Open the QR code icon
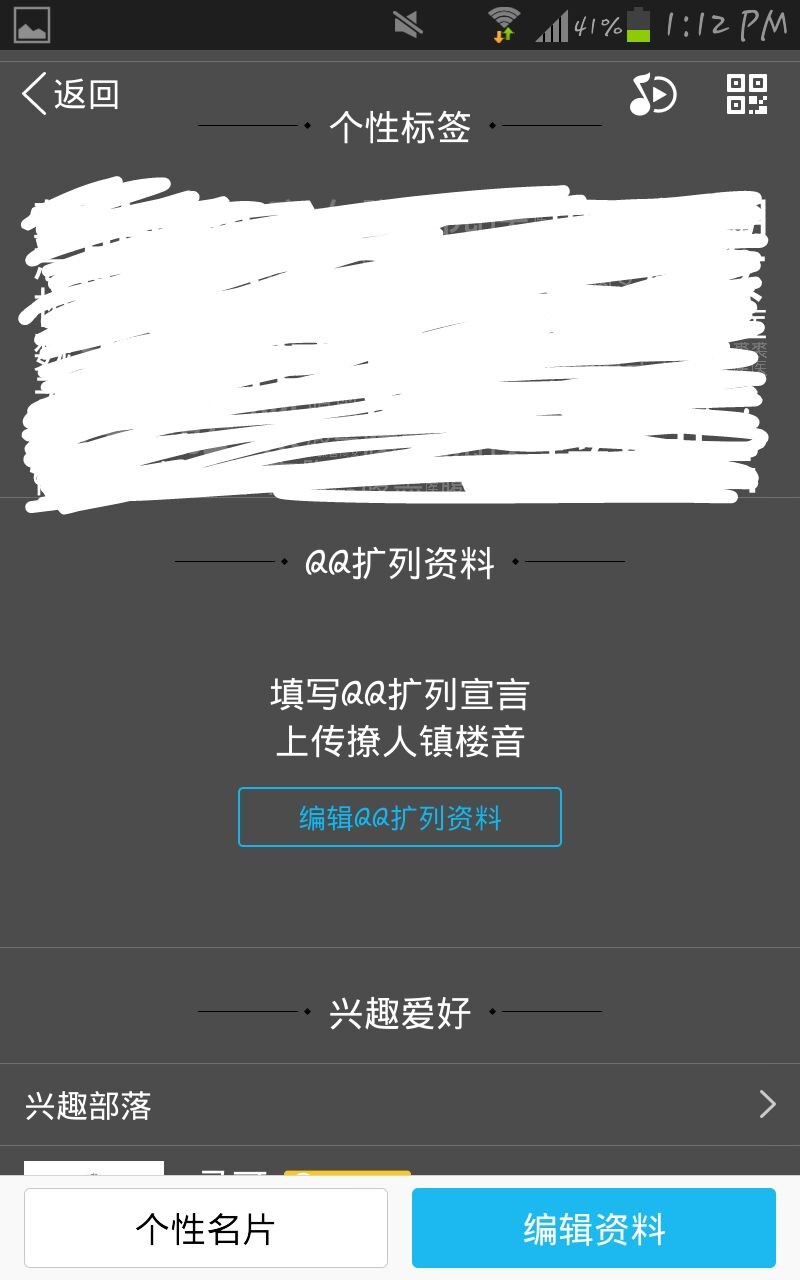This screenshot has height=1280, width=800. [747, 94]
